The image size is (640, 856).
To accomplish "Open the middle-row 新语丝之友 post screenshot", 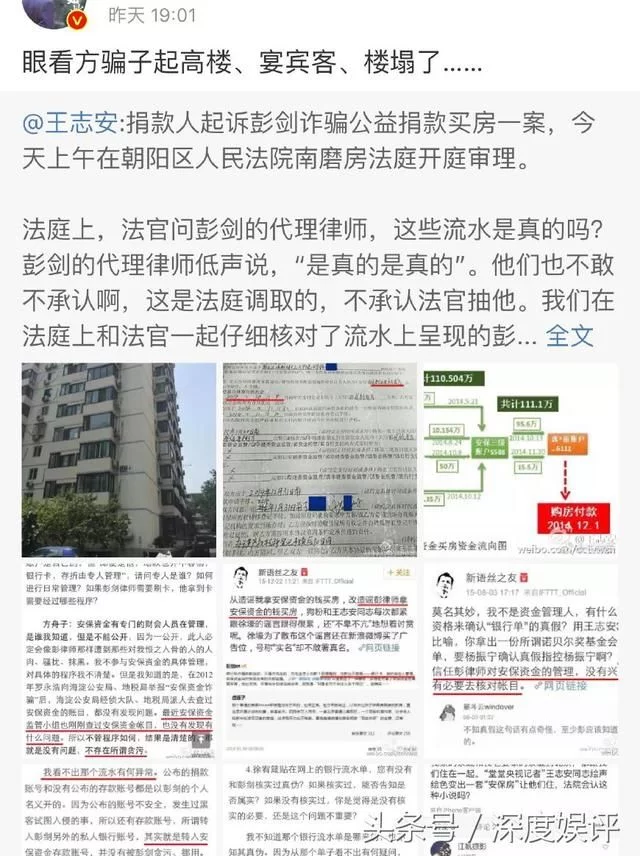I will click(x=319, y=658).
